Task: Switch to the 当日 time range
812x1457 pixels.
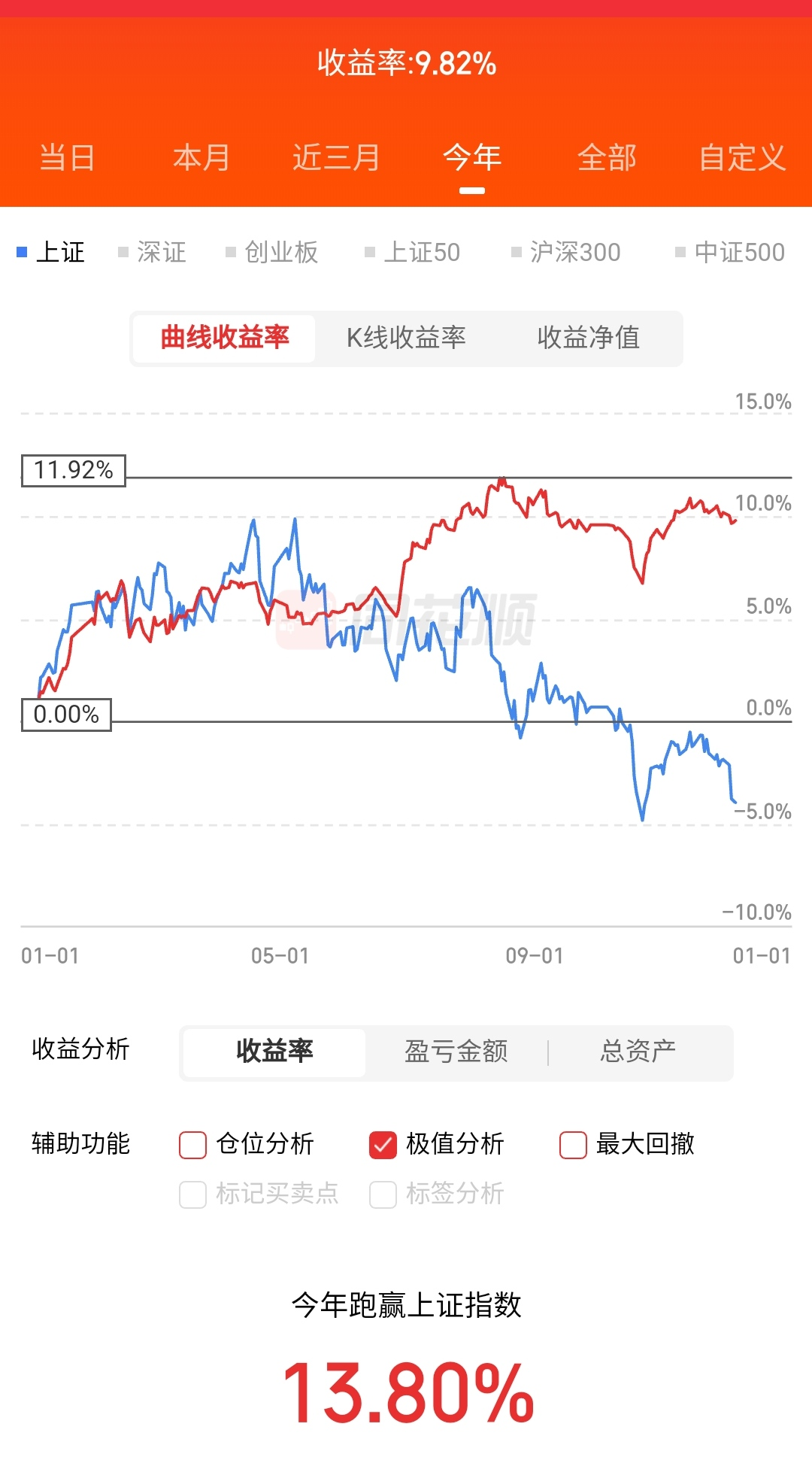Action: pyautogui.click(x=67, y=158)
